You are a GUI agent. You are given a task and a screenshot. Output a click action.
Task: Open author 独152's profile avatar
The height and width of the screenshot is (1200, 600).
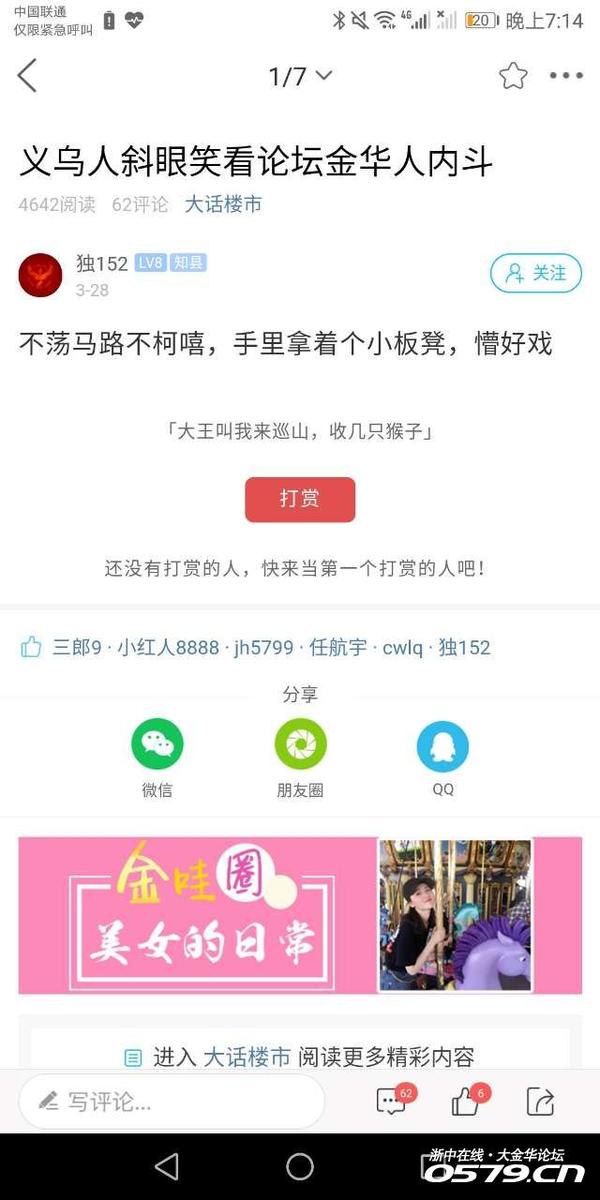(40, 275)
